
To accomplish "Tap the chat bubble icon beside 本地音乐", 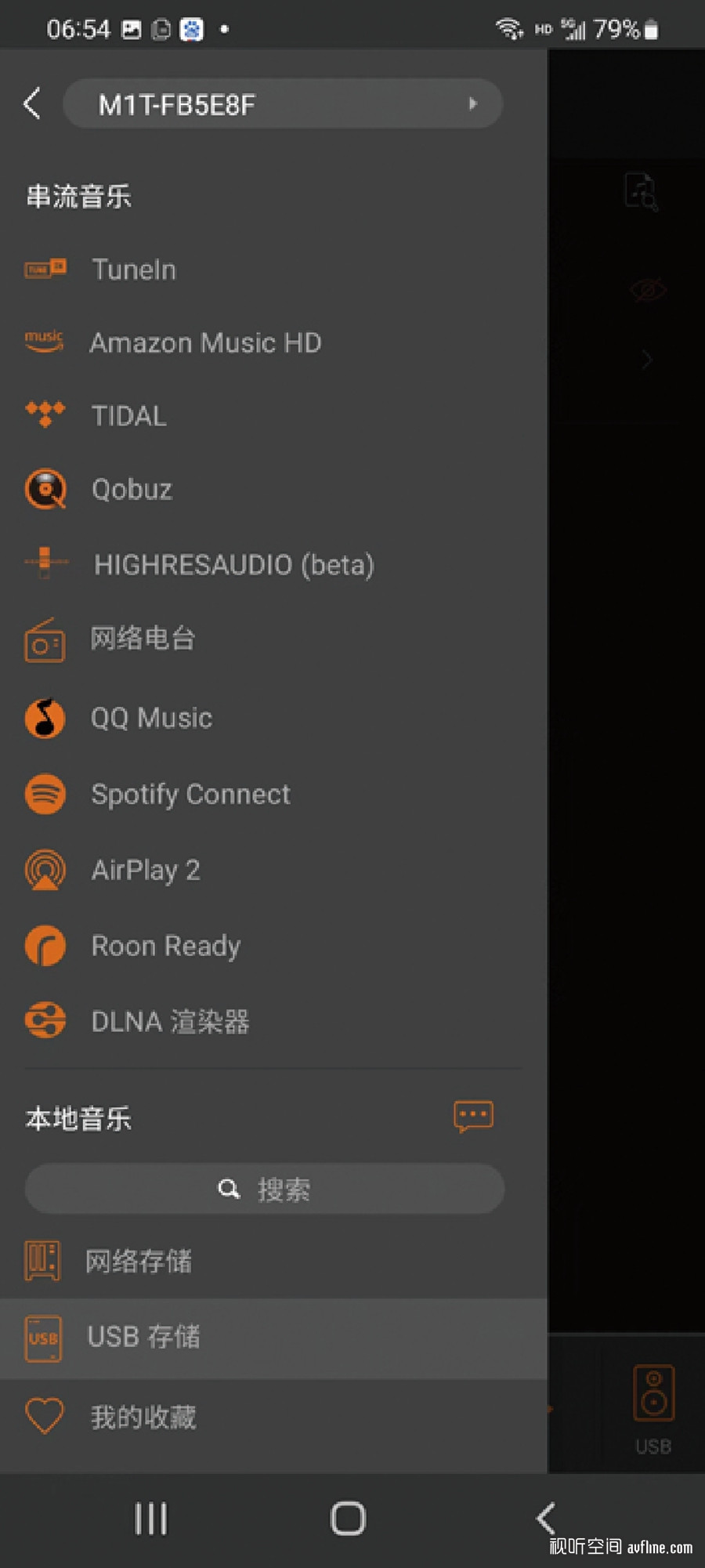I will point(473,1117).
